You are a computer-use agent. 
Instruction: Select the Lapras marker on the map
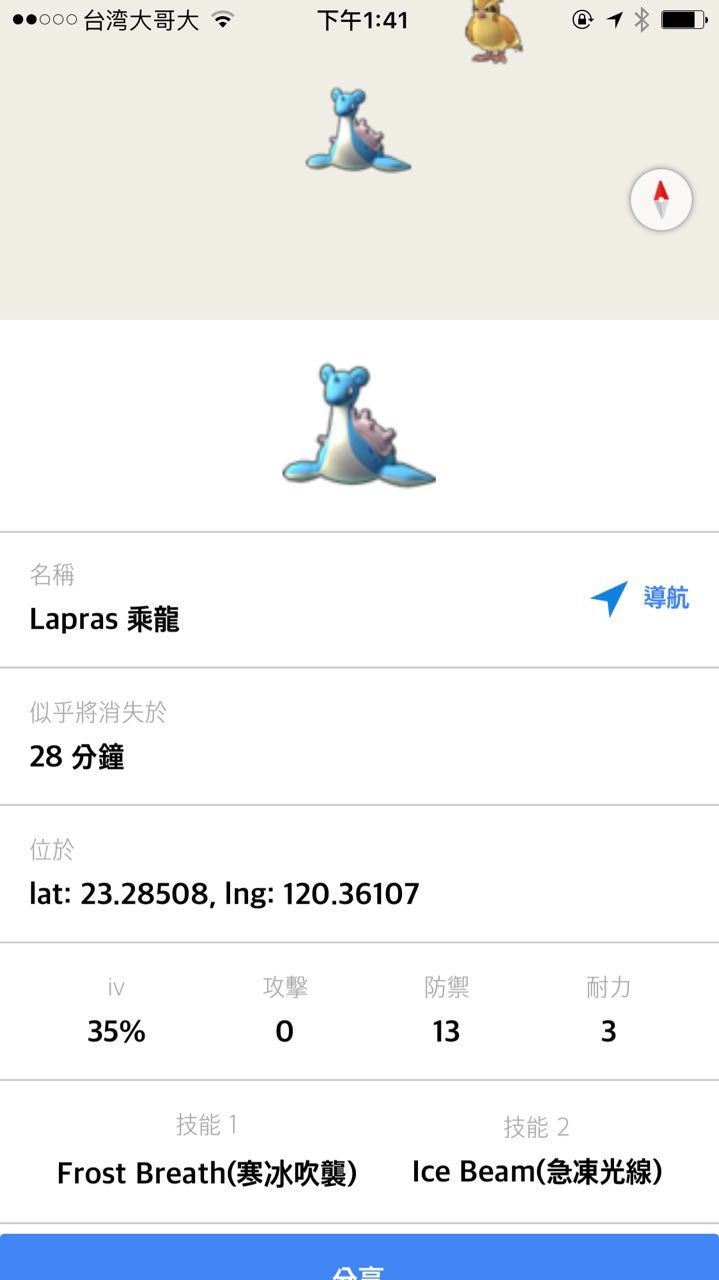357,131
